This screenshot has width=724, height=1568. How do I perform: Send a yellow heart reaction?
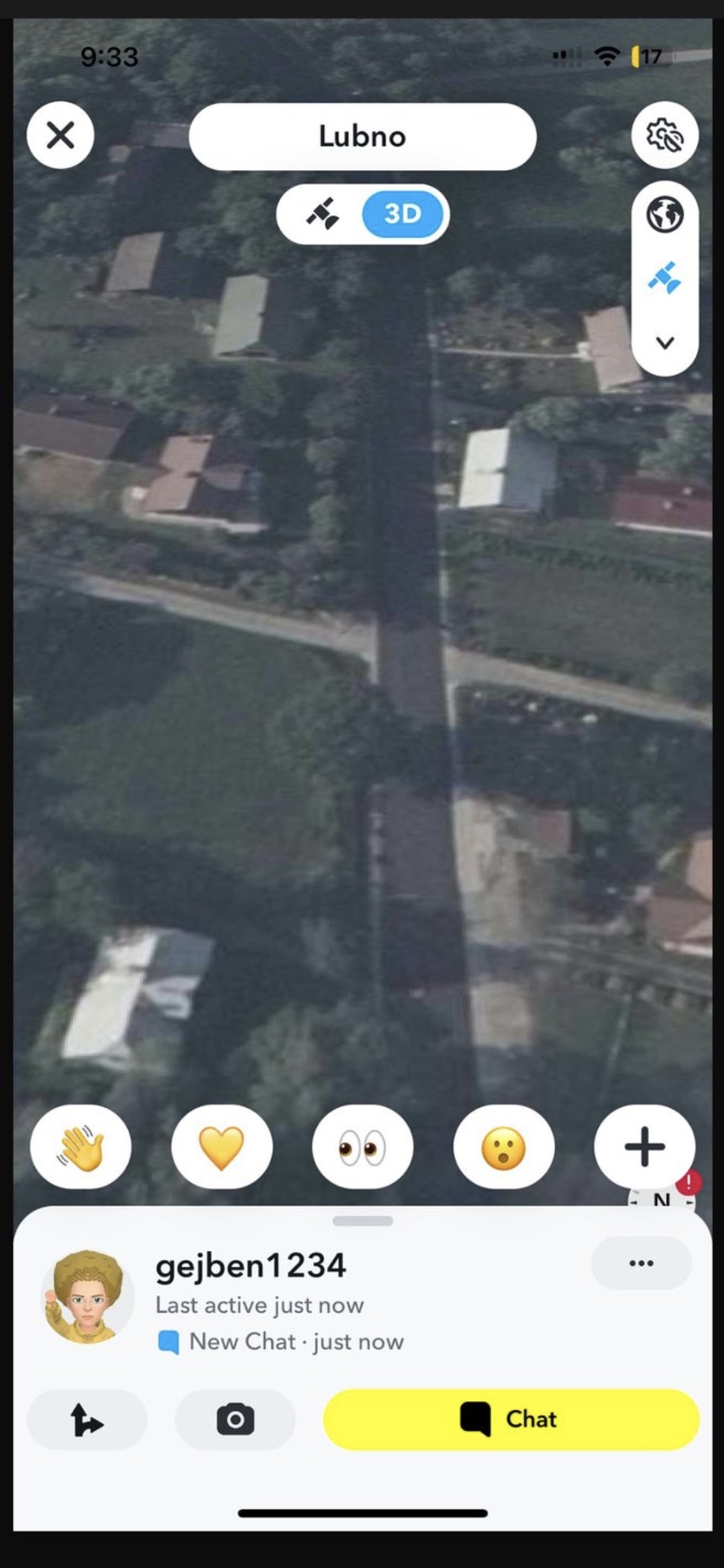(221, 1147)
